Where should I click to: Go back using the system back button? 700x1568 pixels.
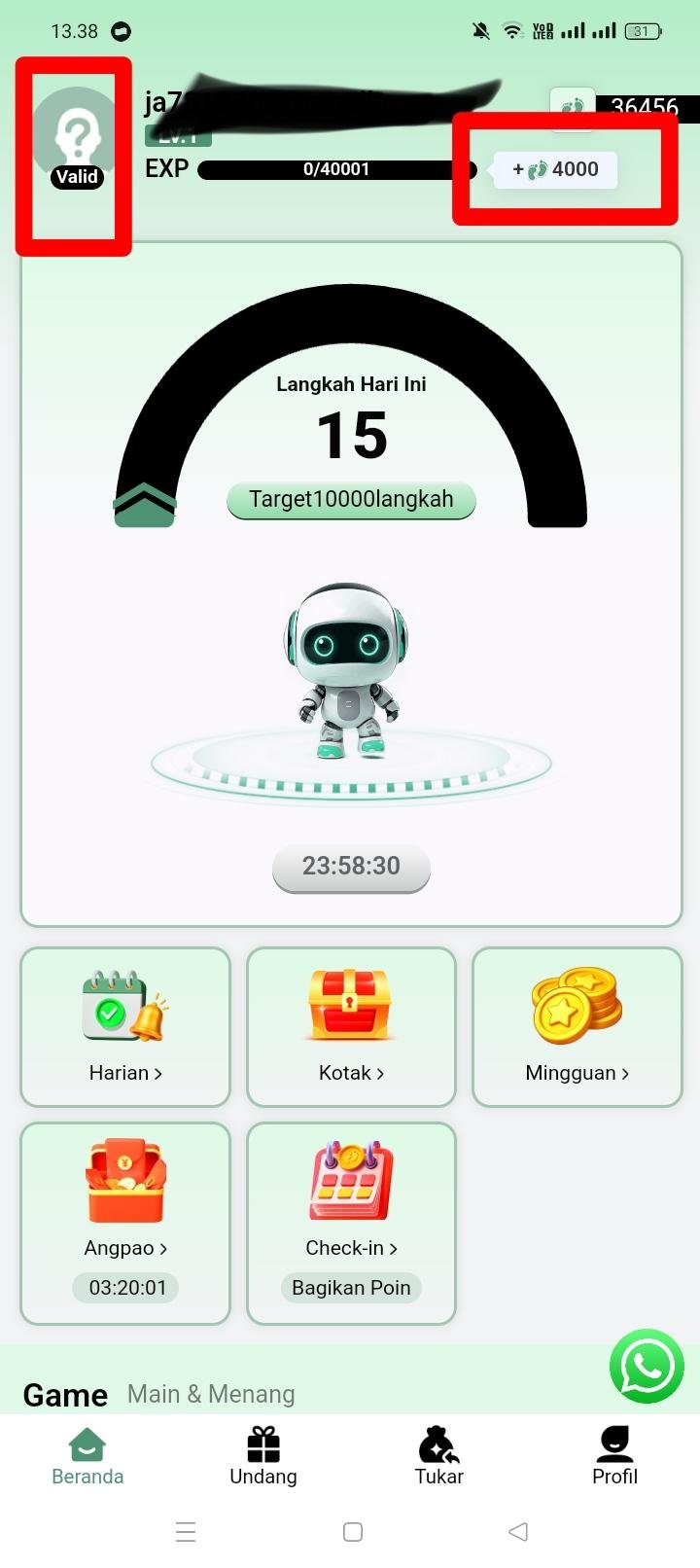[x=518, y=1532]
